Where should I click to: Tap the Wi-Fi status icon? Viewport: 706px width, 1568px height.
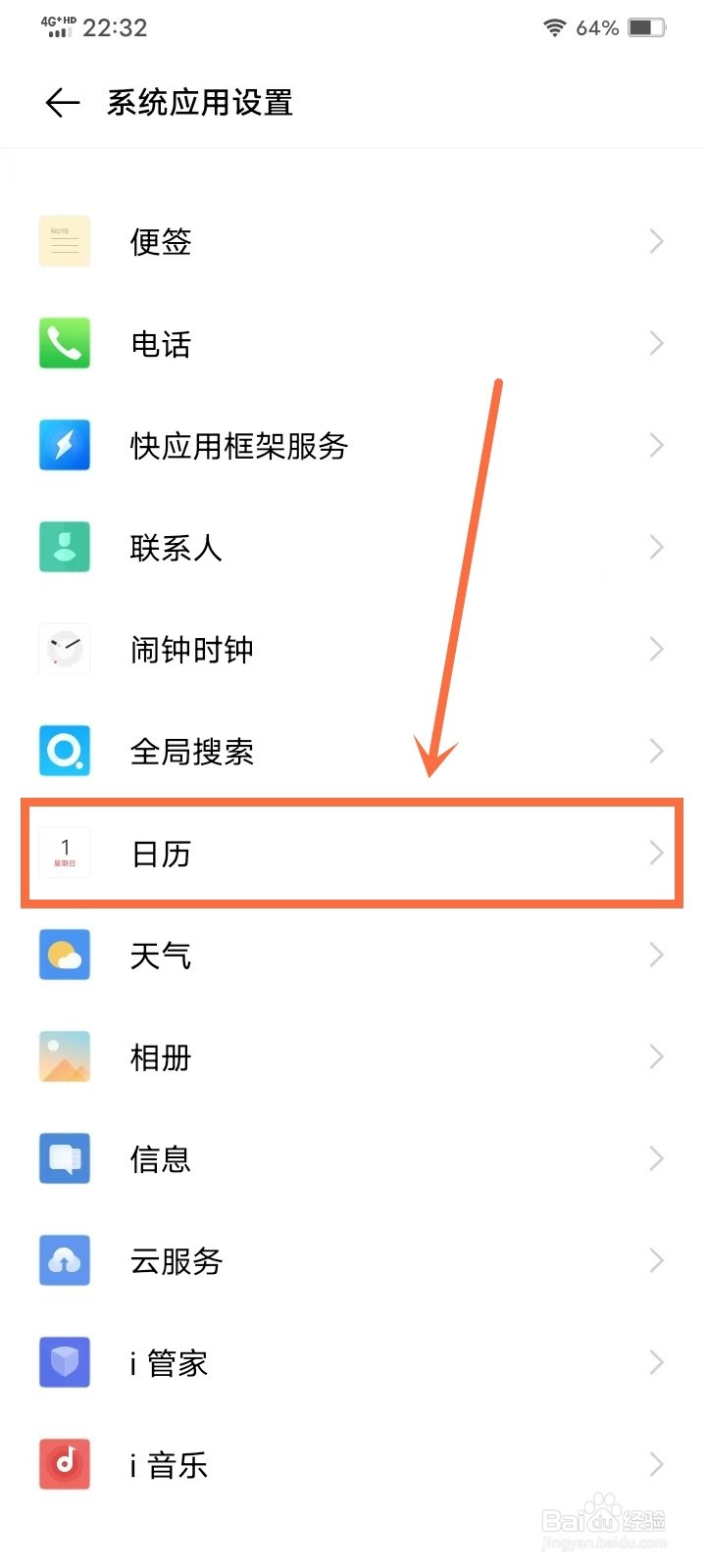(554, 28)
